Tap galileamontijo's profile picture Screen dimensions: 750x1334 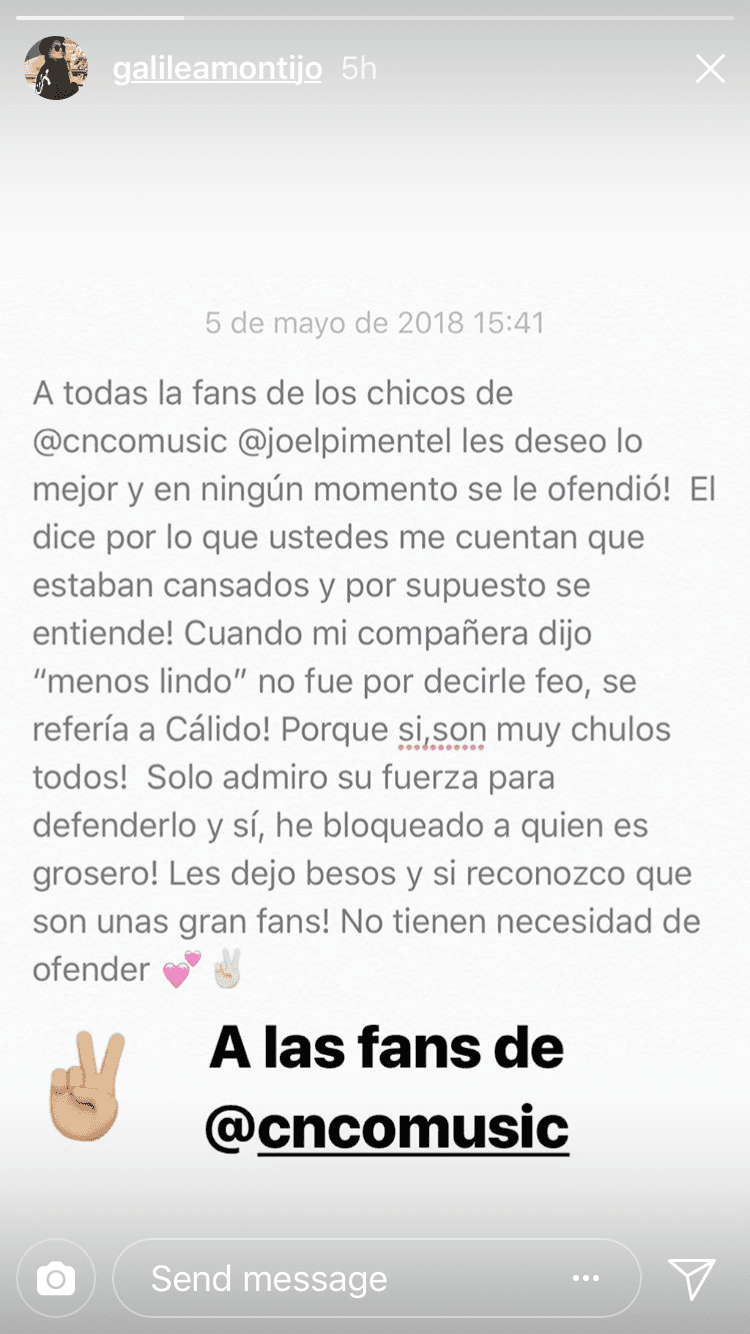point(56,68)
